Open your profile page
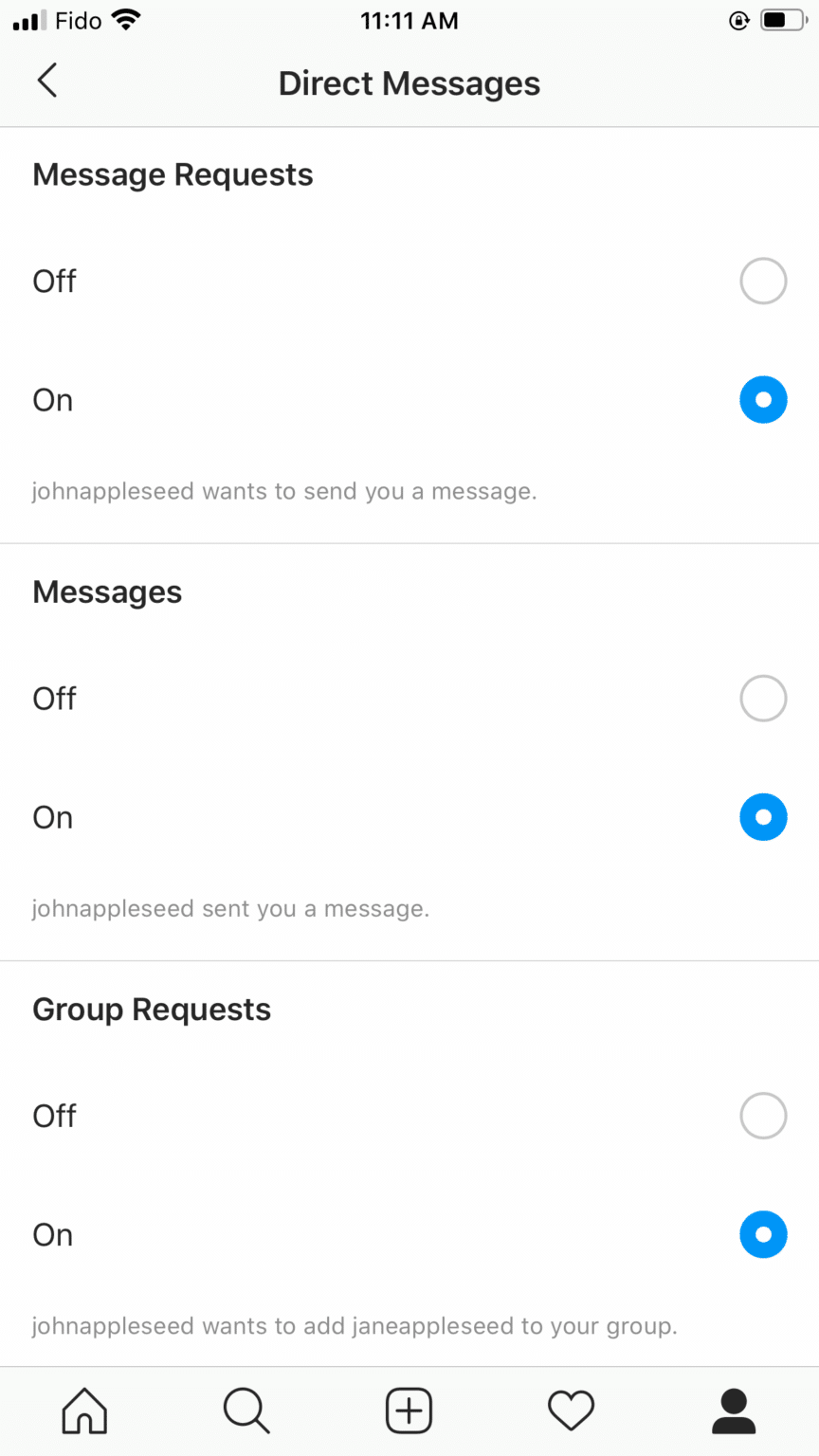The width and height of the screenshot is (819, 1456). coord(733,1410)
